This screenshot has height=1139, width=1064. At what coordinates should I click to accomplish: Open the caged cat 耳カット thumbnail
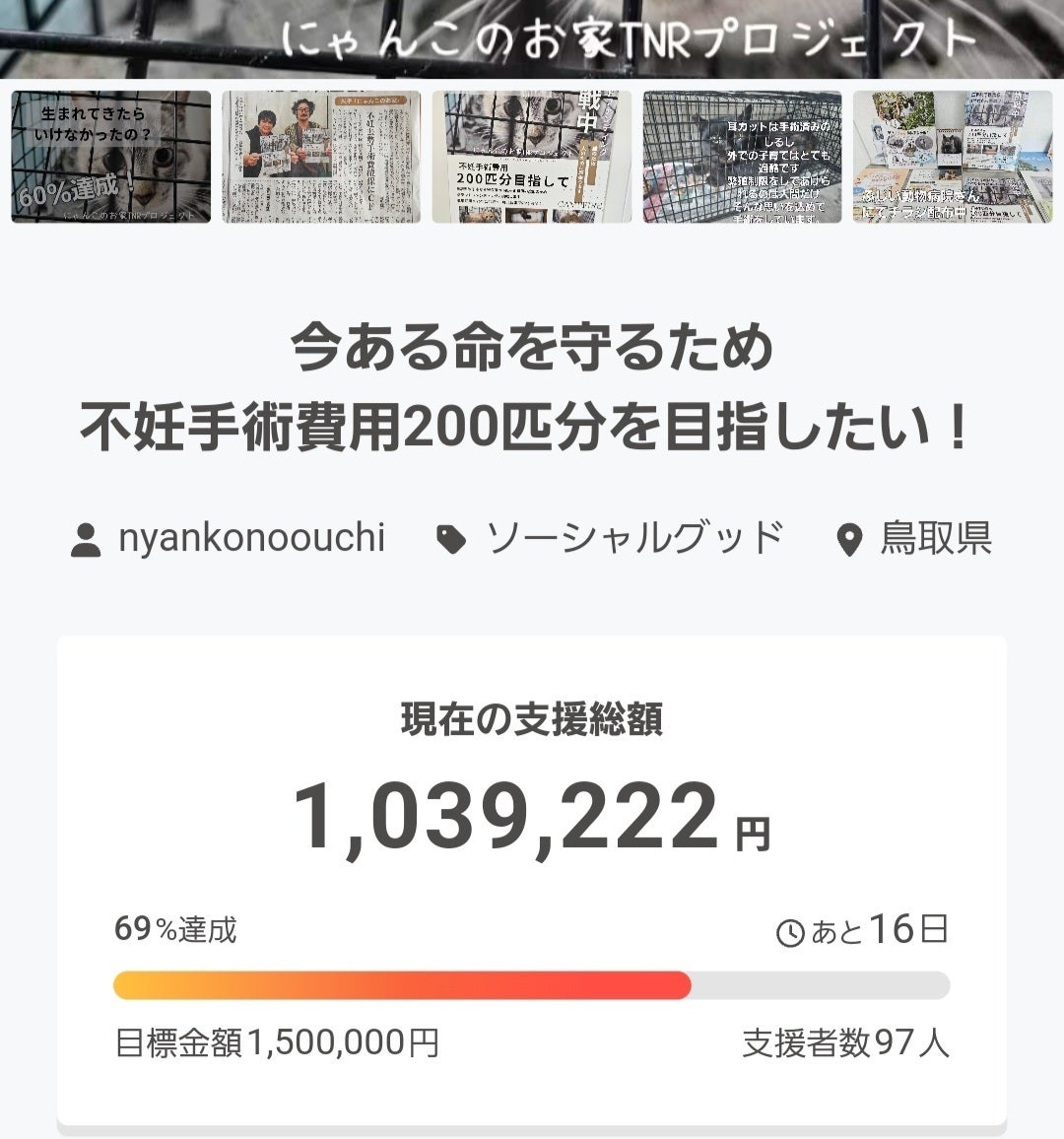pos(743,157)
